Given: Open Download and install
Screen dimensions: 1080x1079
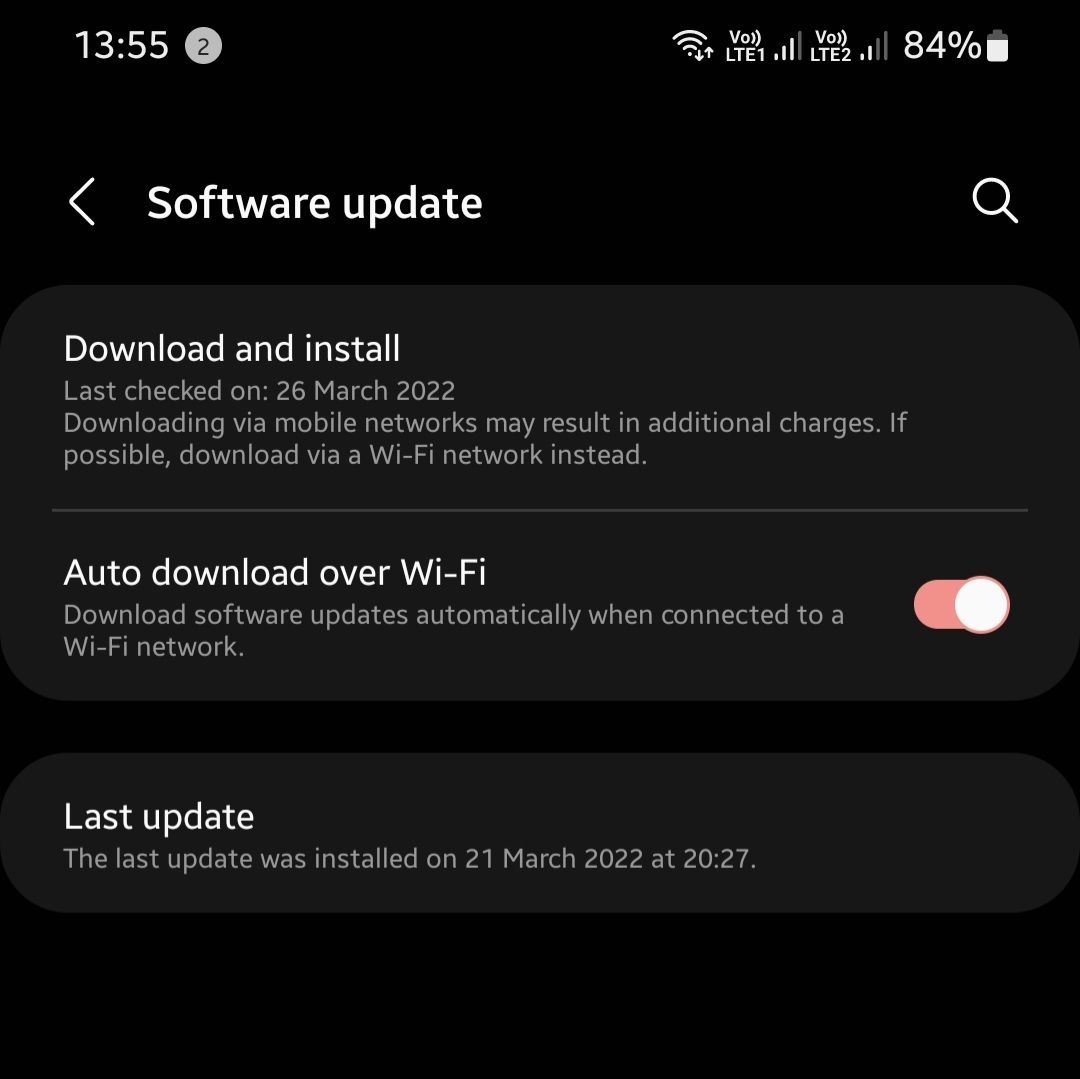Looking at the screenshot, I should (x=232, y=349).
